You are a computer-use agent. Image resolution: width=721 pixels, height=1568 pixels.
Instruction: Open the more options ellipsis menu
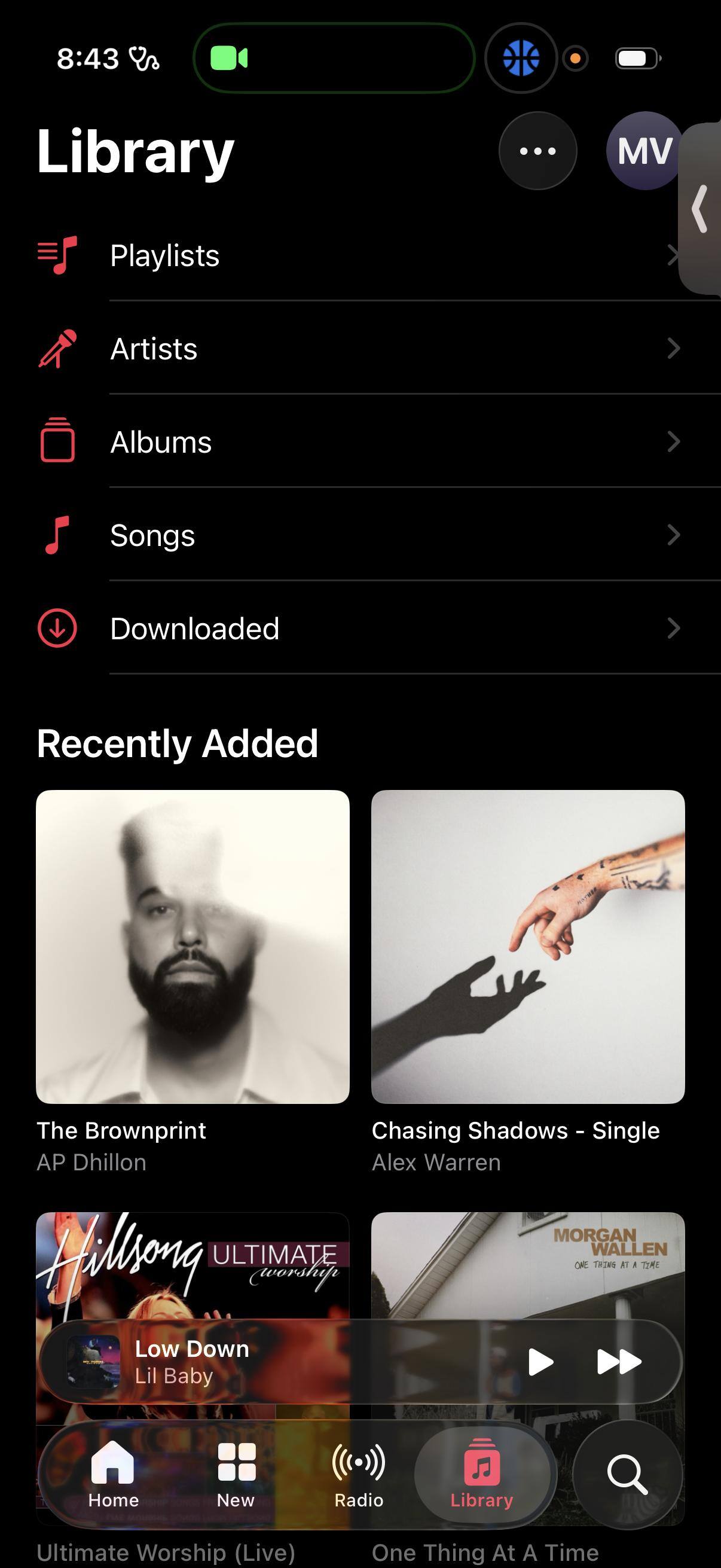click(x=537, y=151)
